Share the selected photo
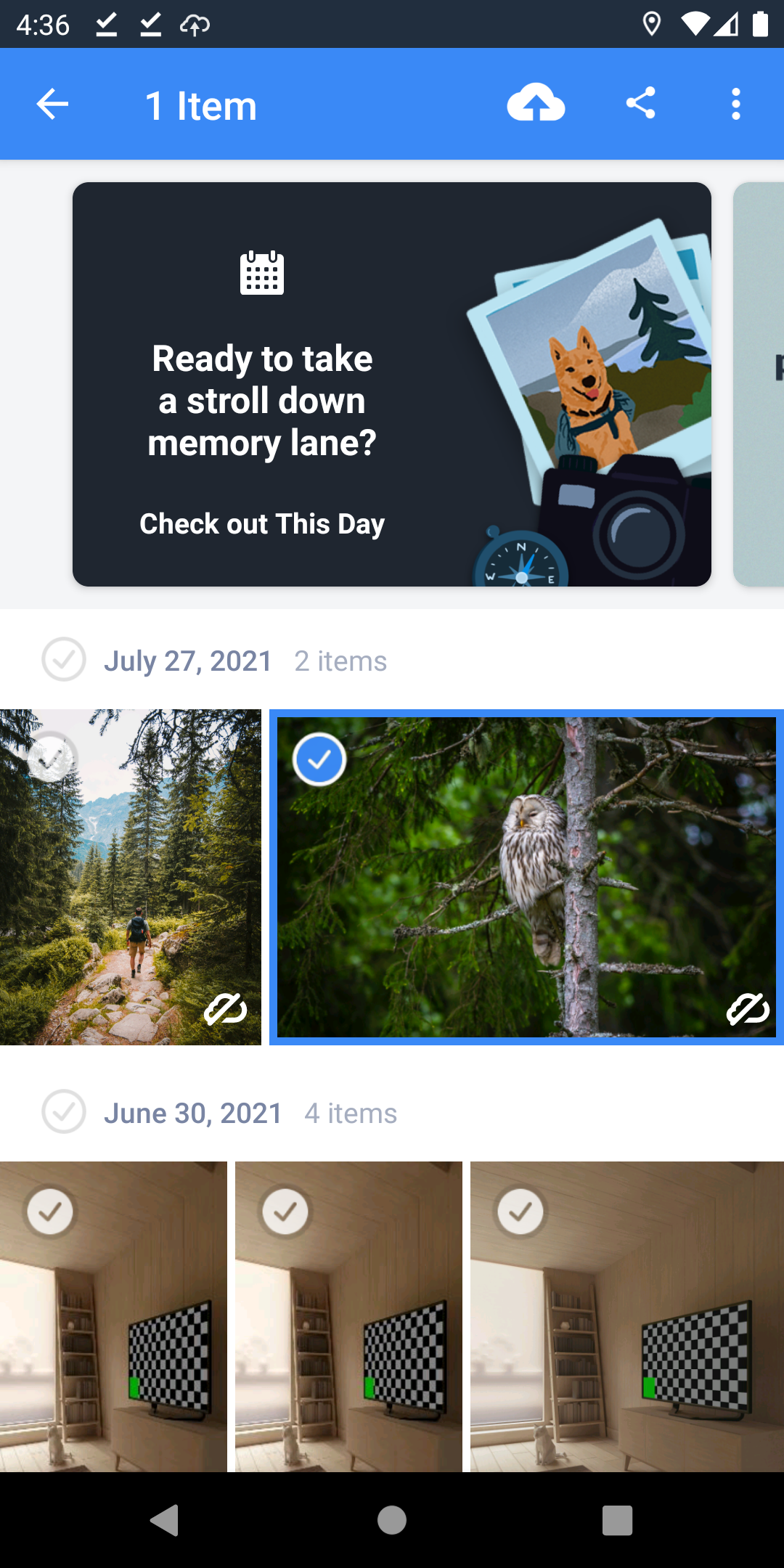The width and height of the screenshot is (784, 1568). (642, 103)
